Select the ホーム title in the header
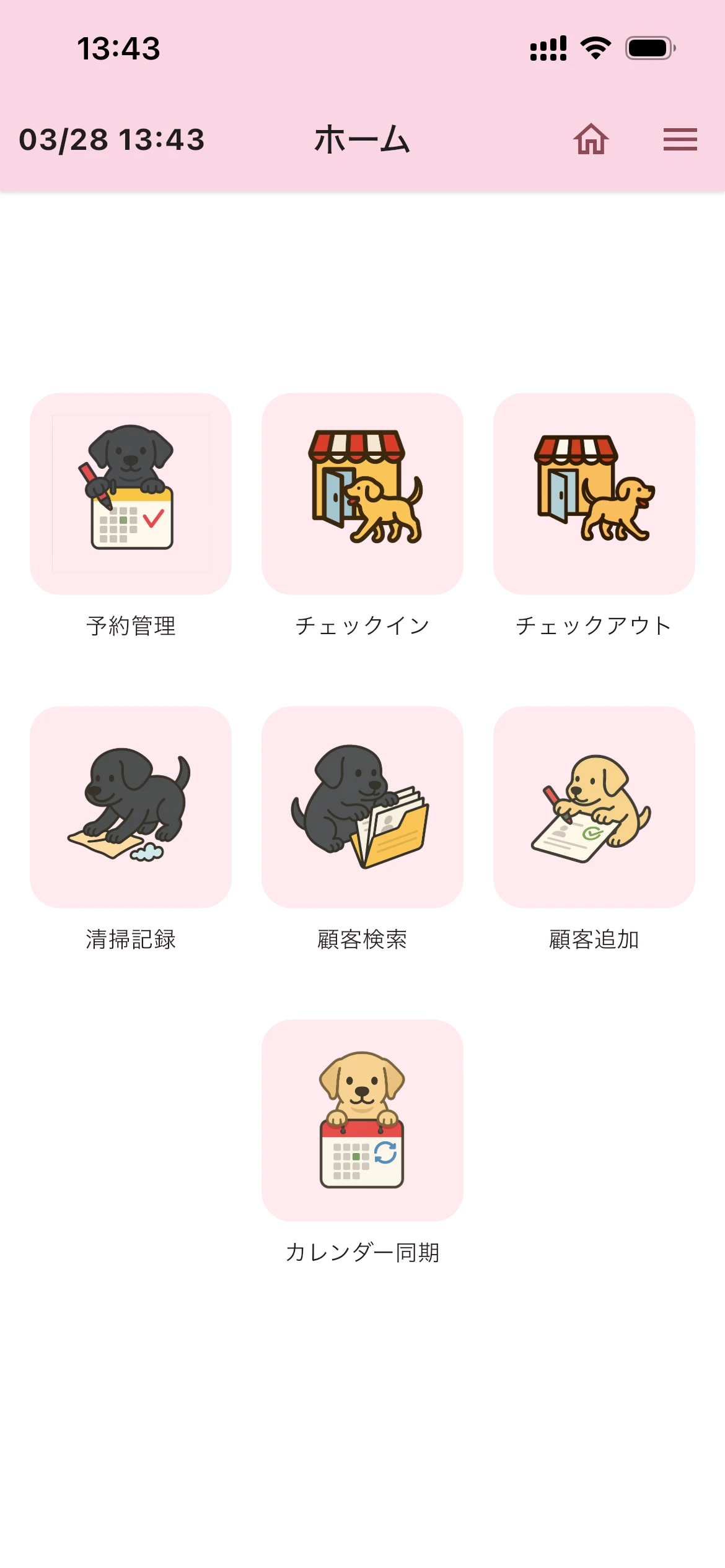 tap(362, 142)
